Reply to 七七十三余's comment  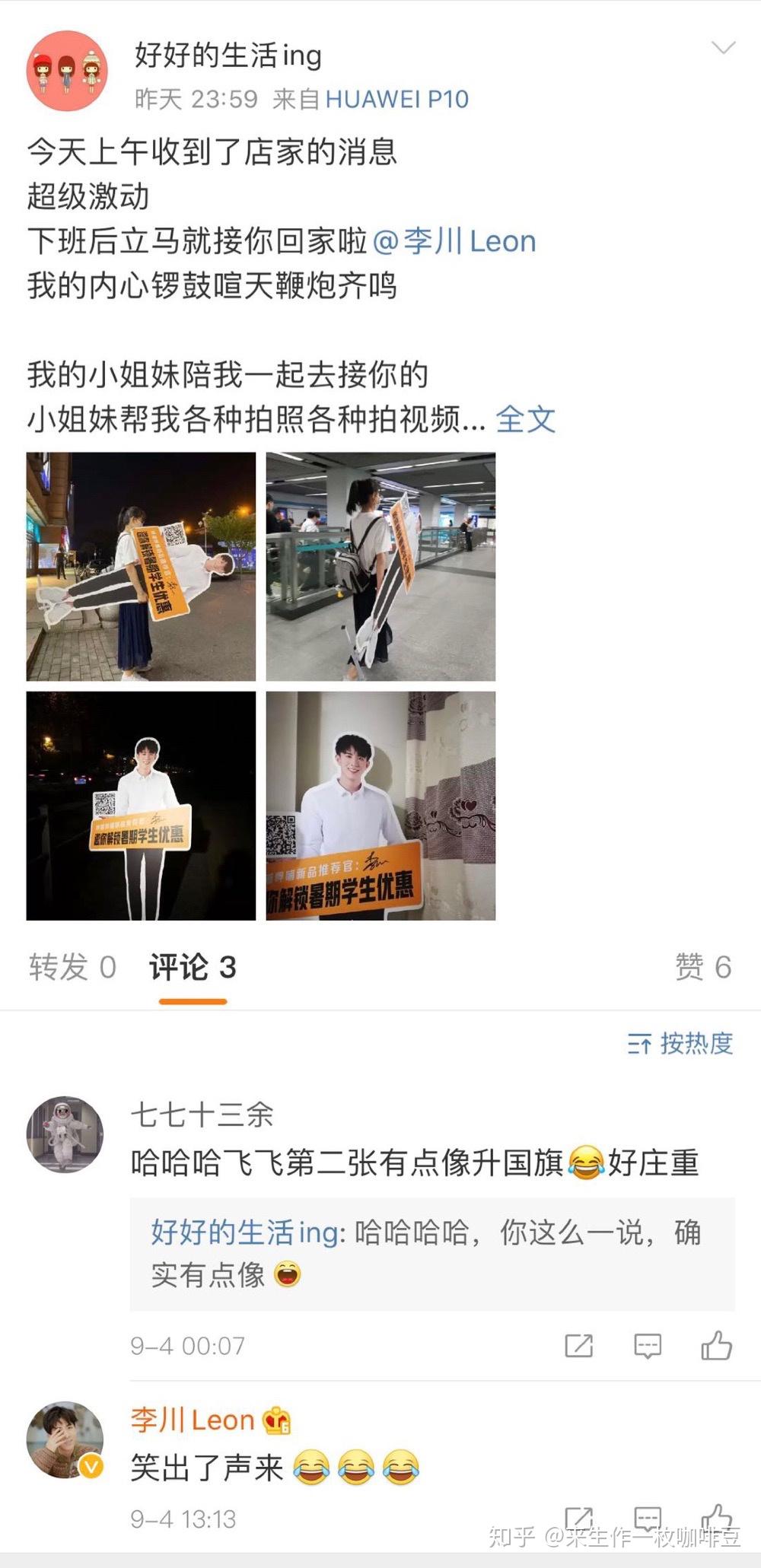648,1346
